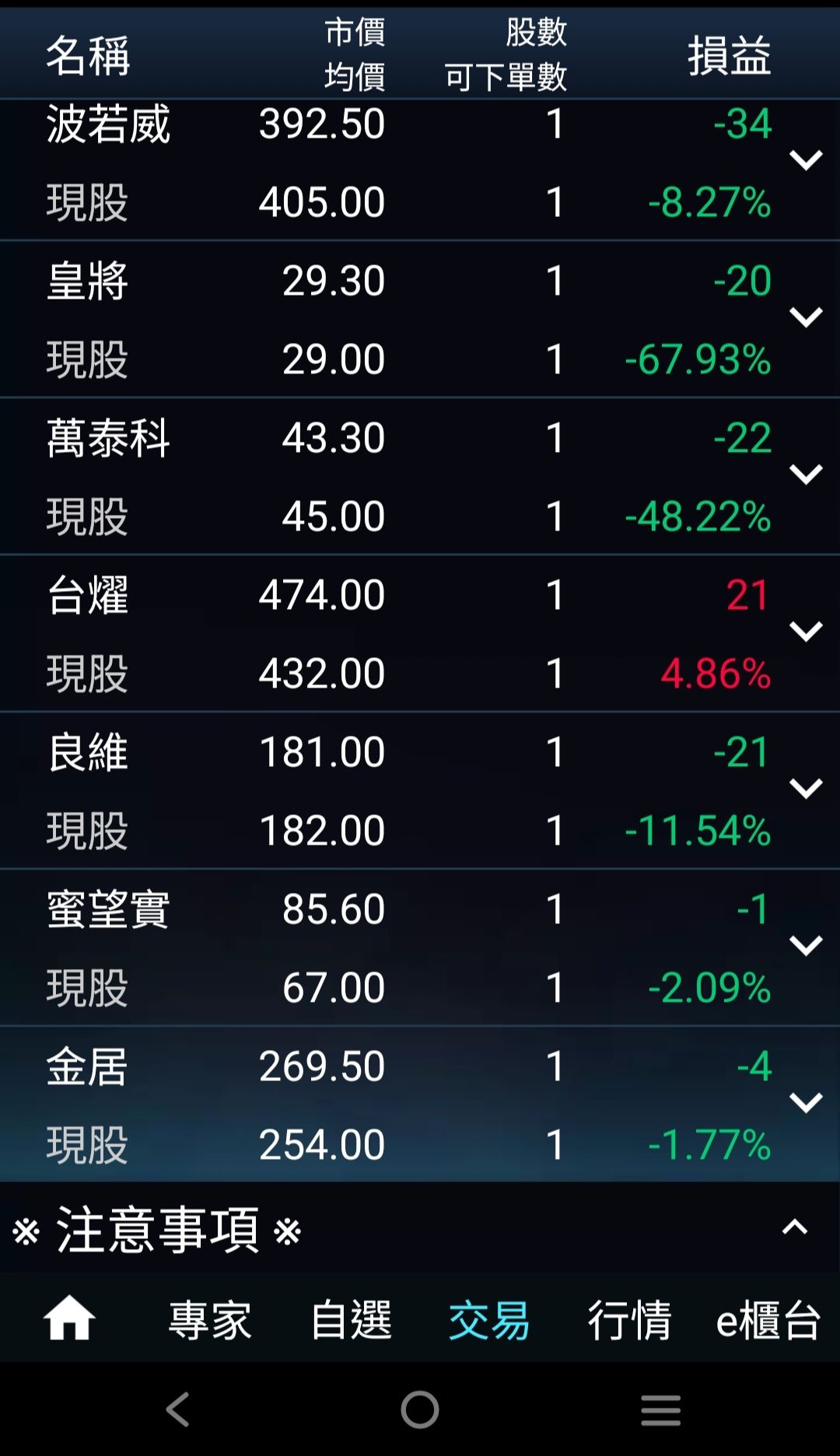Screen dimensions: 840x1456
Task: Tap the system back button
Action: tap(179, 1409)
